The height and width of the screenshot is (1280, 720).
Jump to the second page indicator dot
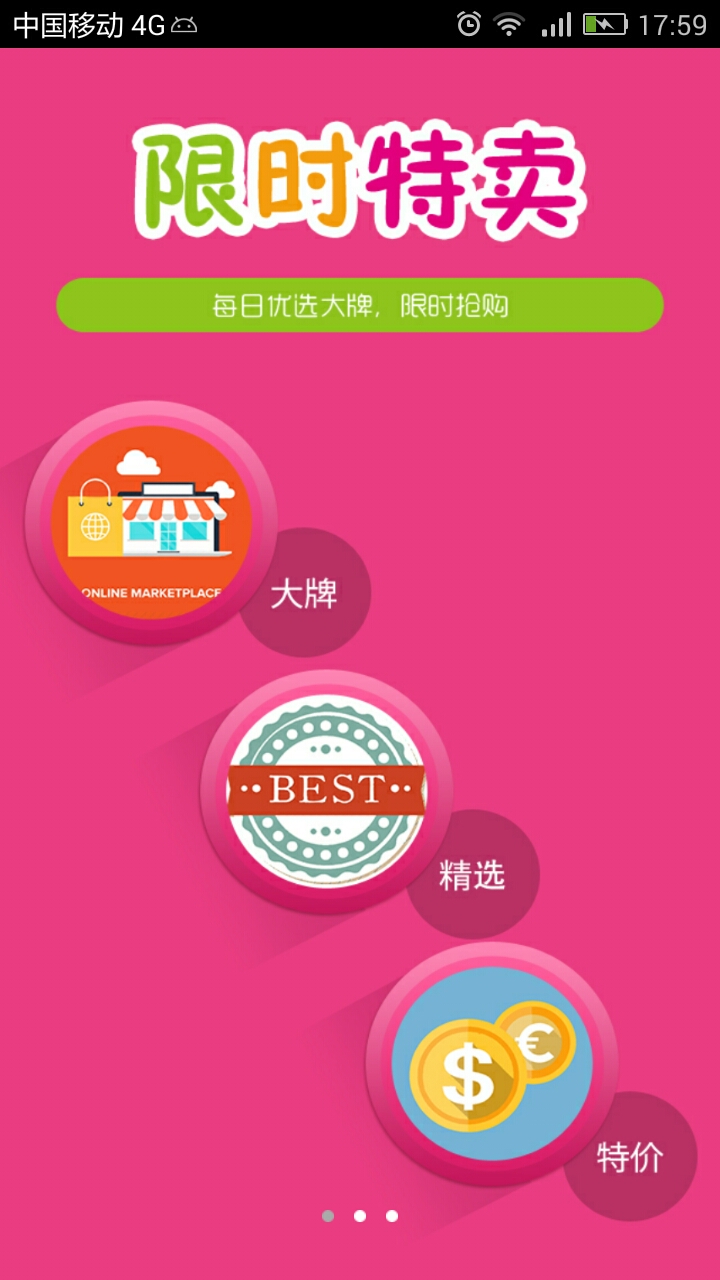[x=360, y=1216]
